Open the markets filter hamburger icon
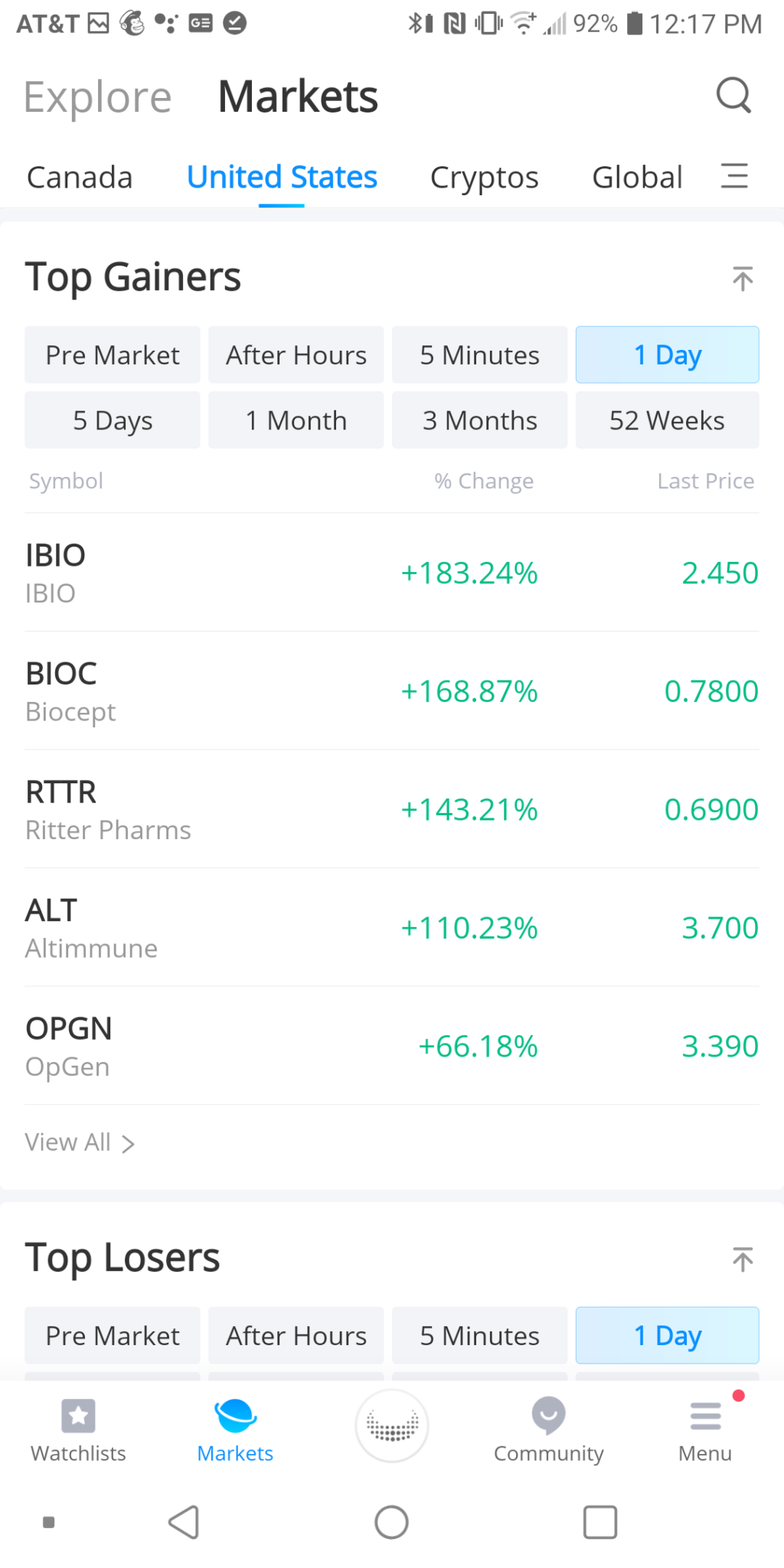This screenshot has height=1568, width=784. click(x=733, y=175)
